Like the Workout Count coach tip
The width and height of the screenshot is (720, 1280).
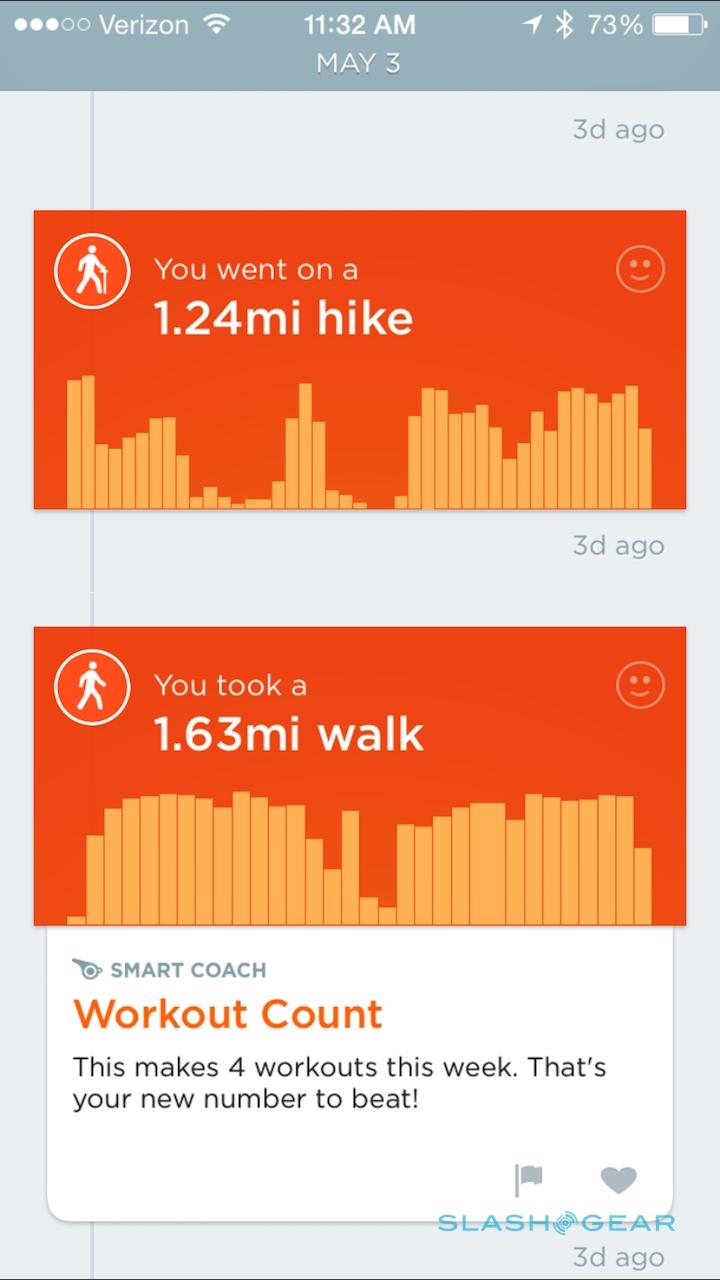coord(618,1180)
